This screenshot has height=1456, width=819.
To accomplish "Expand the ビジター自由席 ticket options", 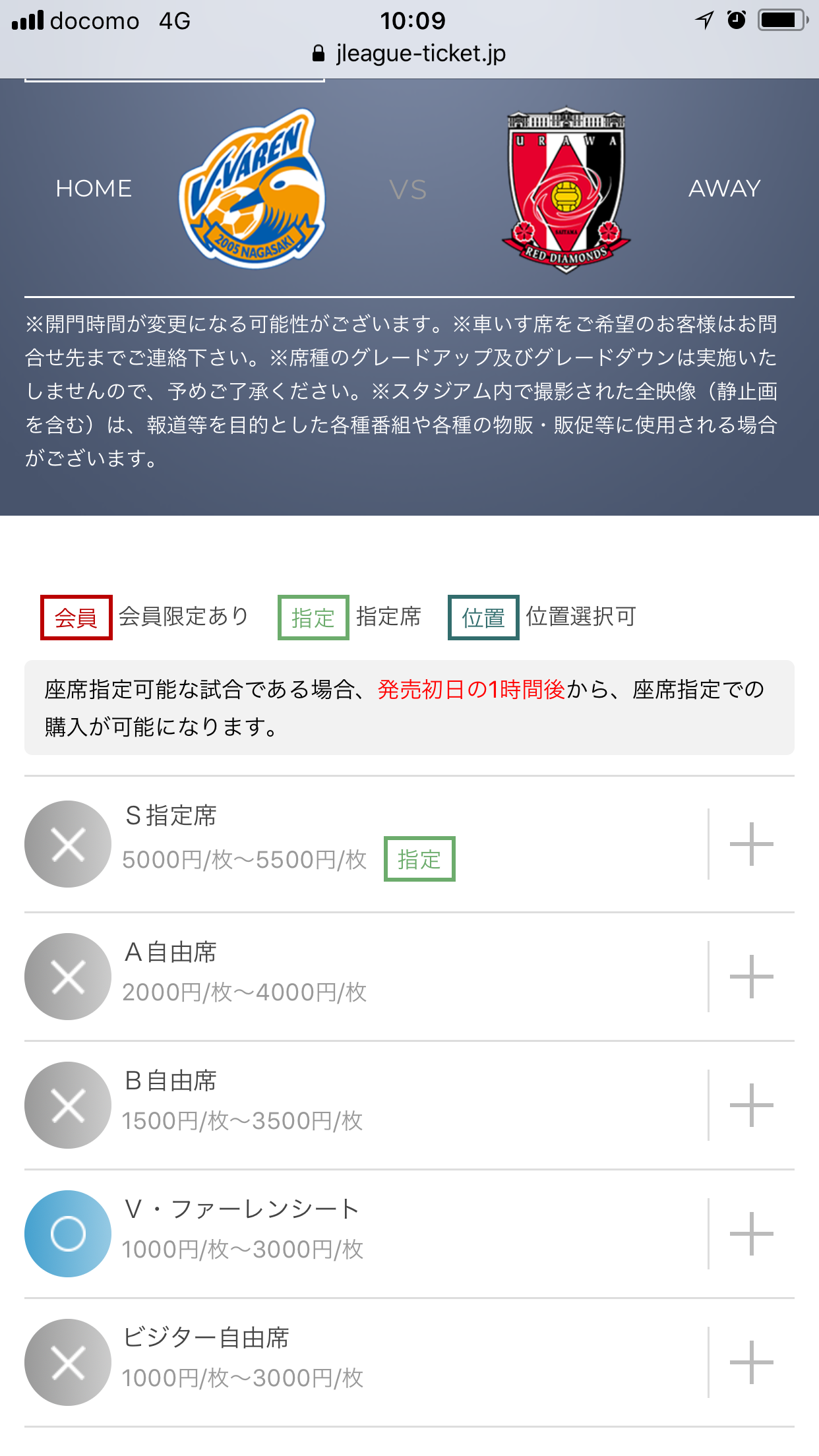I will click(x=751, y=1362).
